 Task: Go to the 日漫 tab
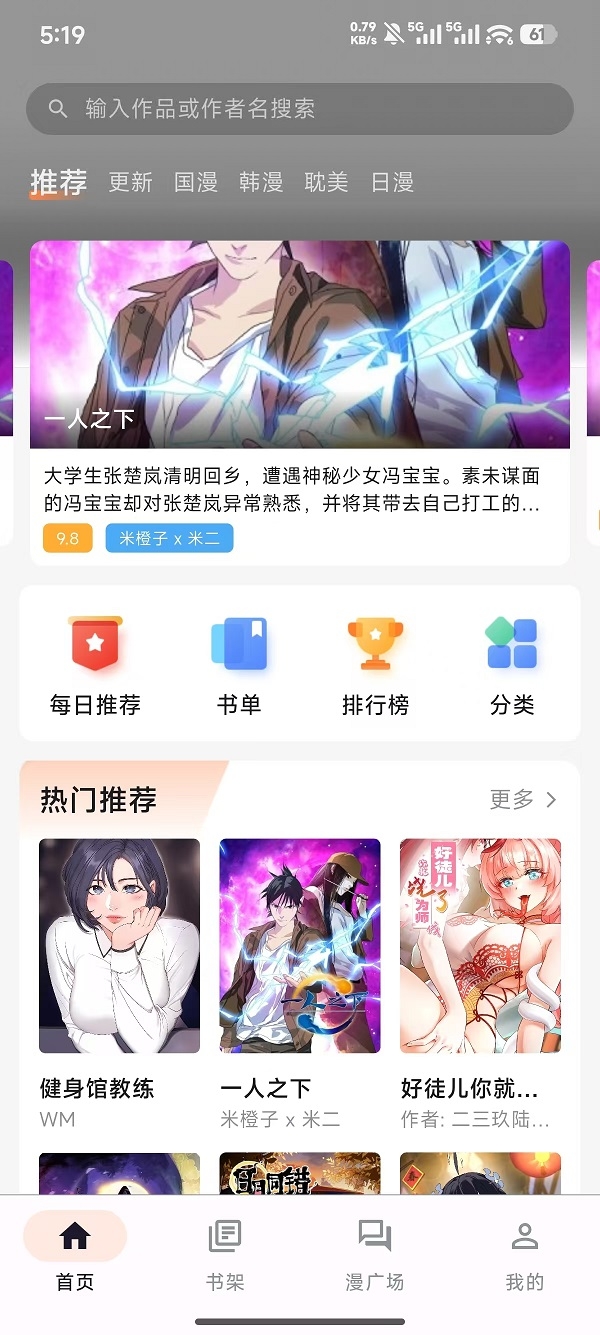(392, 182)
